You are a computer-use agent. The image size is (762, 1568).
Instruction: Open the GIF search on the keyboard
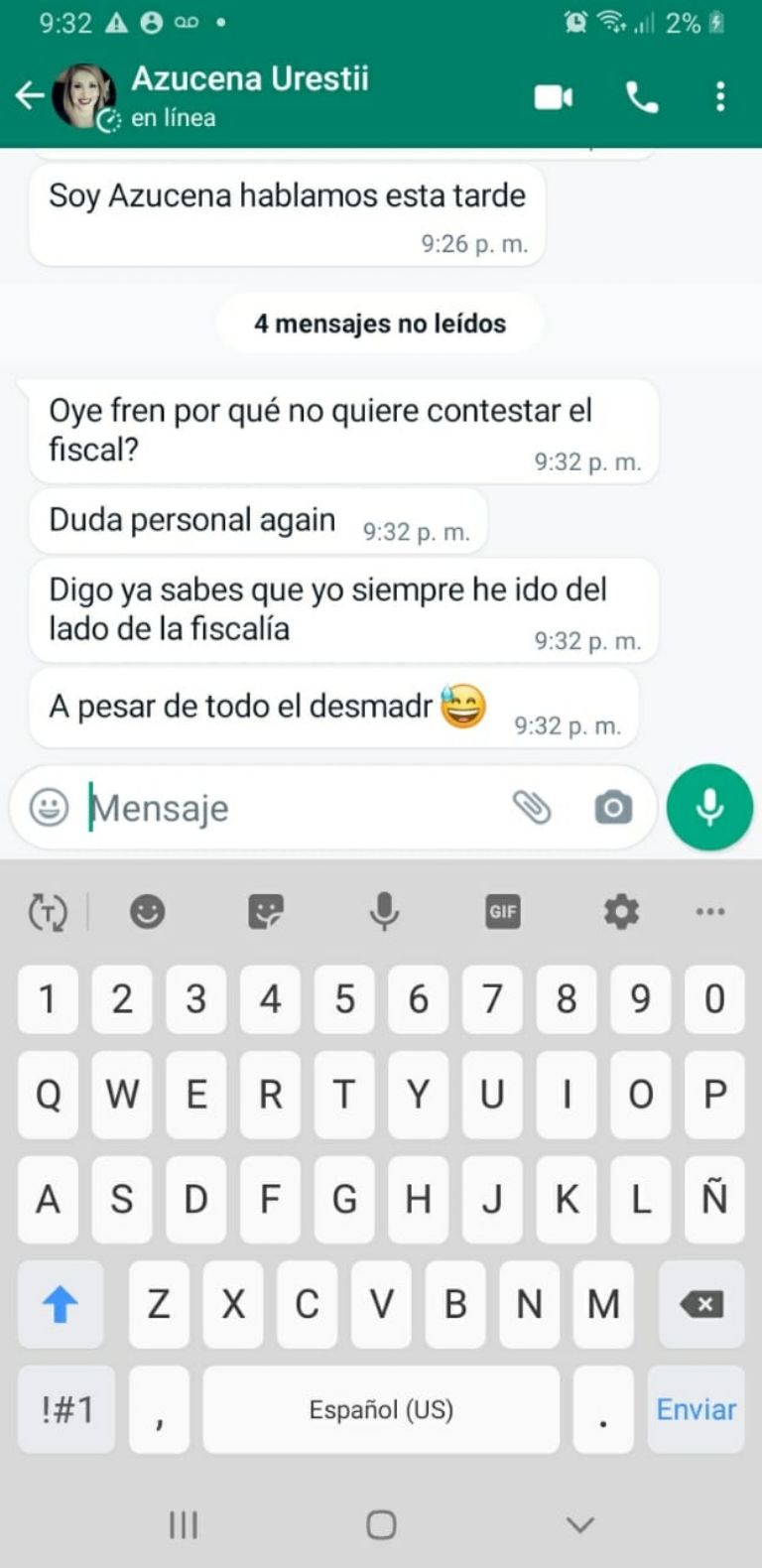[503, 911]
